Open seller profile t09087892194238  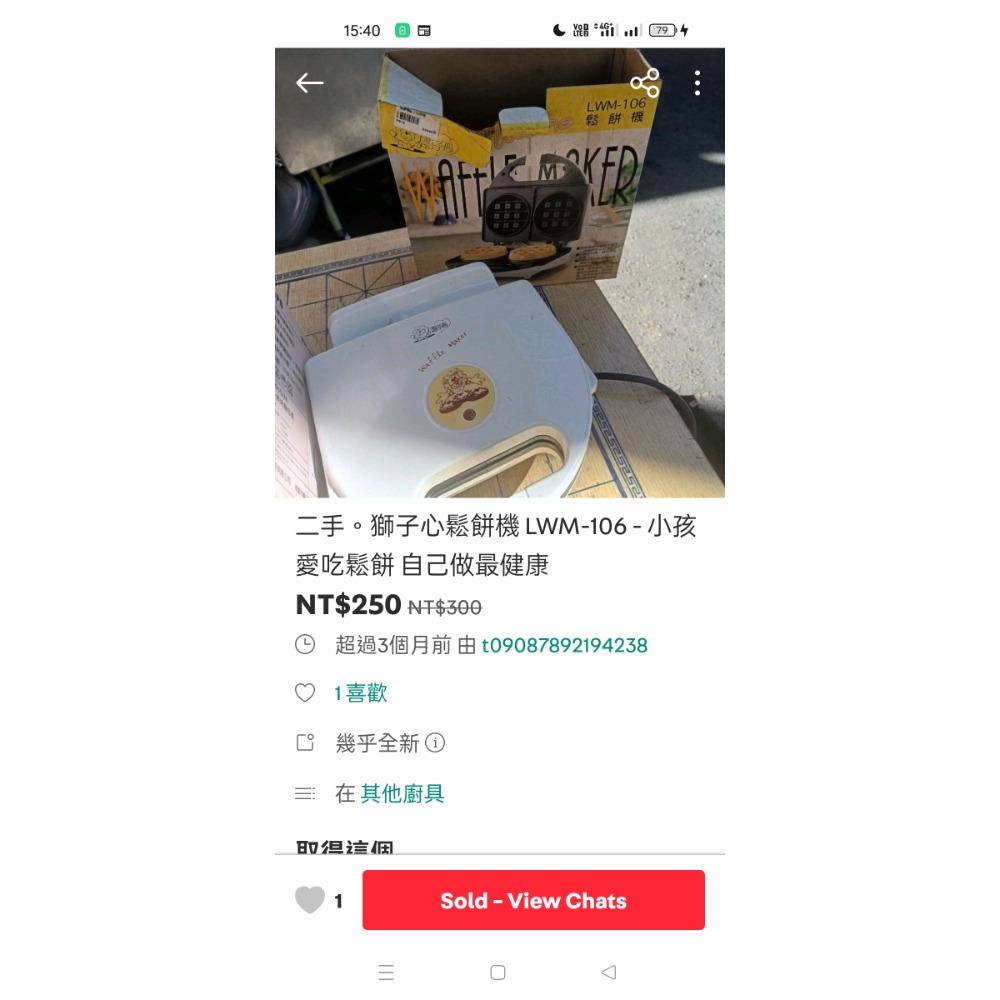tap(564, 645)
